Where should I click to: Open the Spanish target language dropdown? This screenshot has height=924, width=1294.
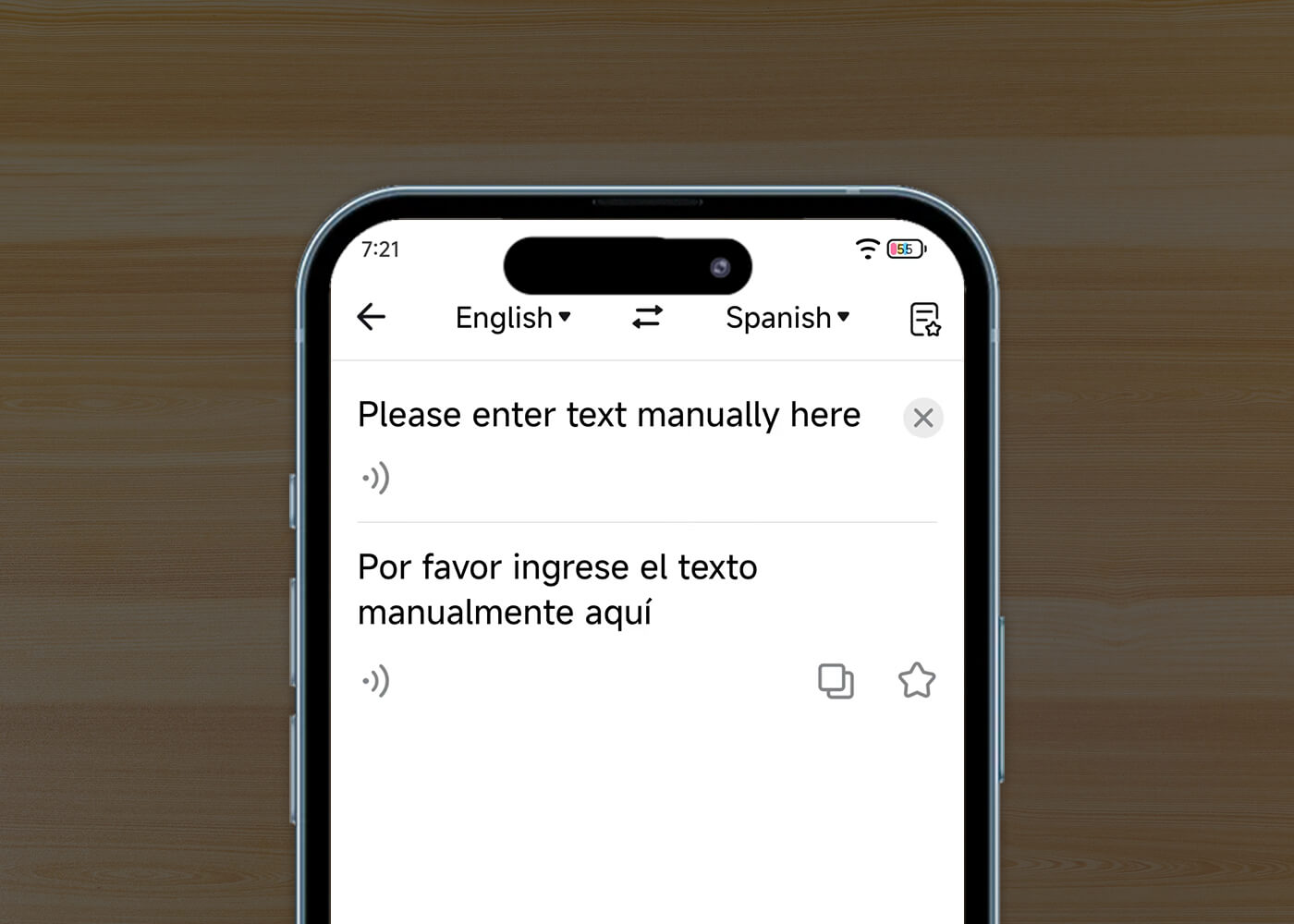(787, 318)
